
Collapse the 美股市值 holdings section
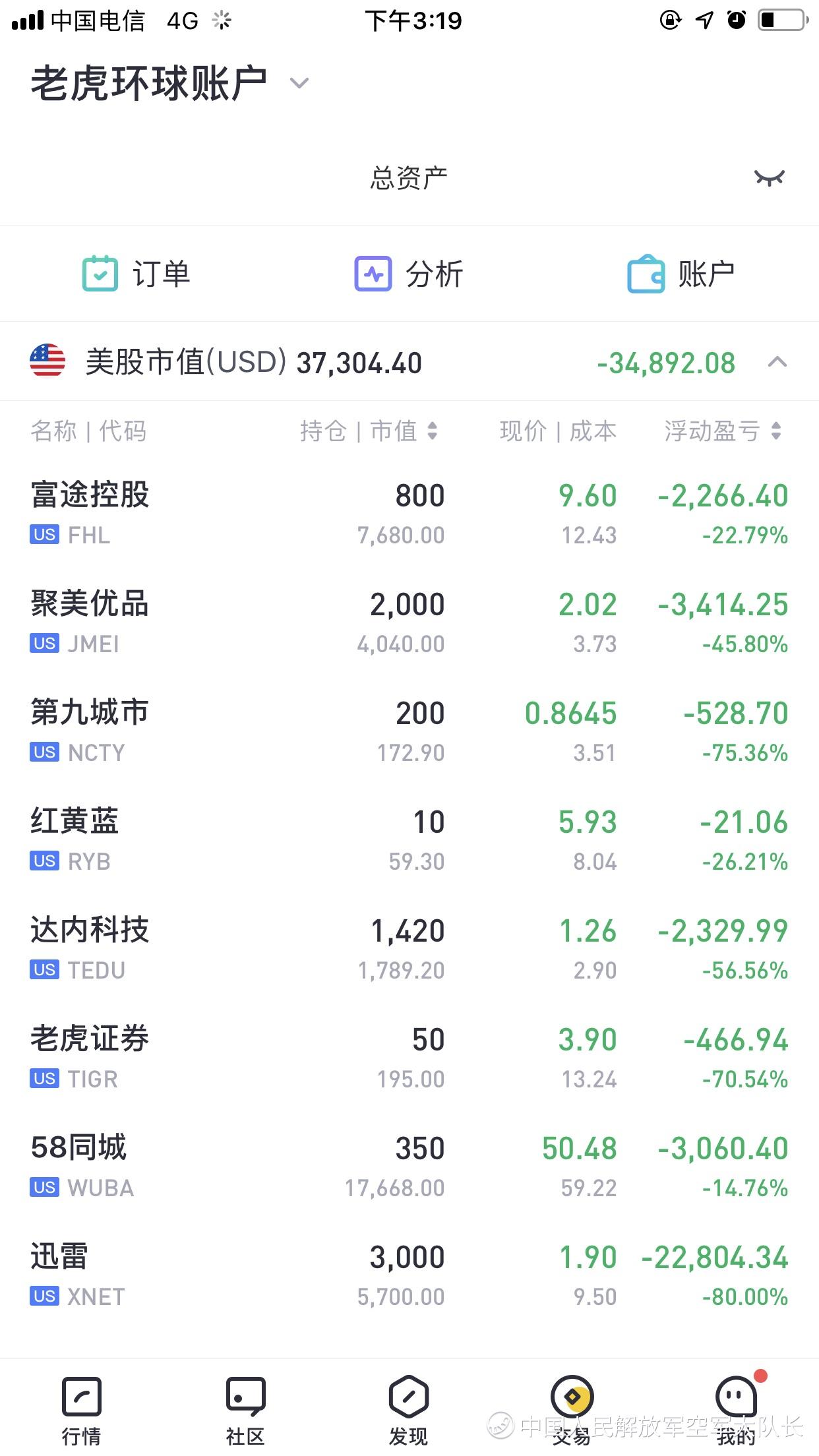(x=777, y=362)
